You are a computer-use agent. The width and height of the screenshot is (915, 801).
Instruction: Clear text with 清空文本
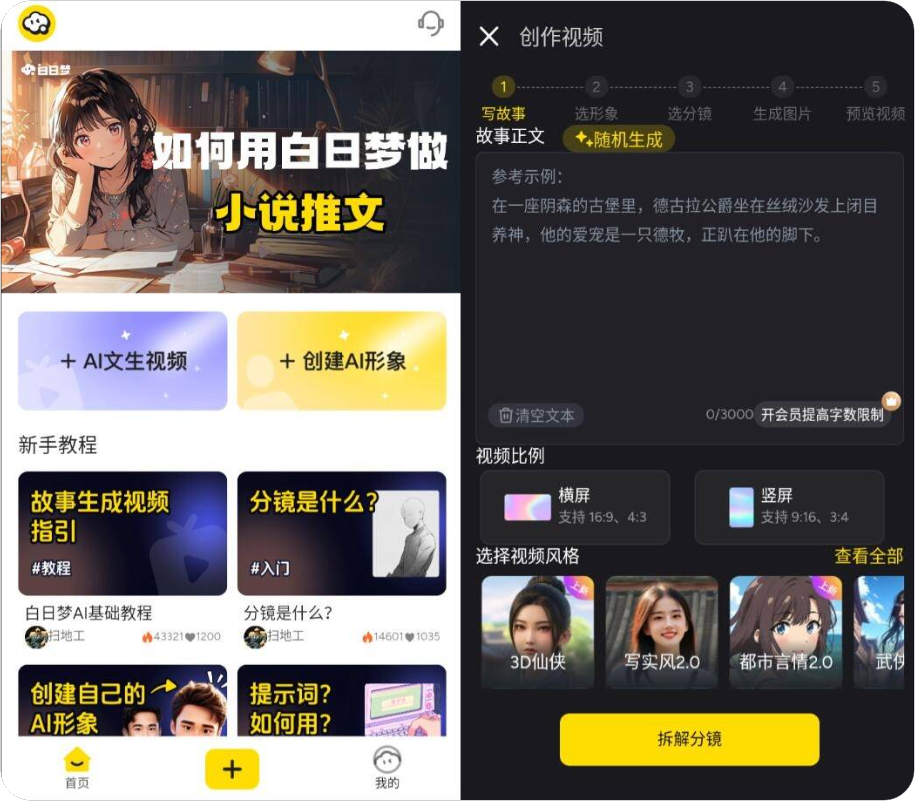point(536,415)
